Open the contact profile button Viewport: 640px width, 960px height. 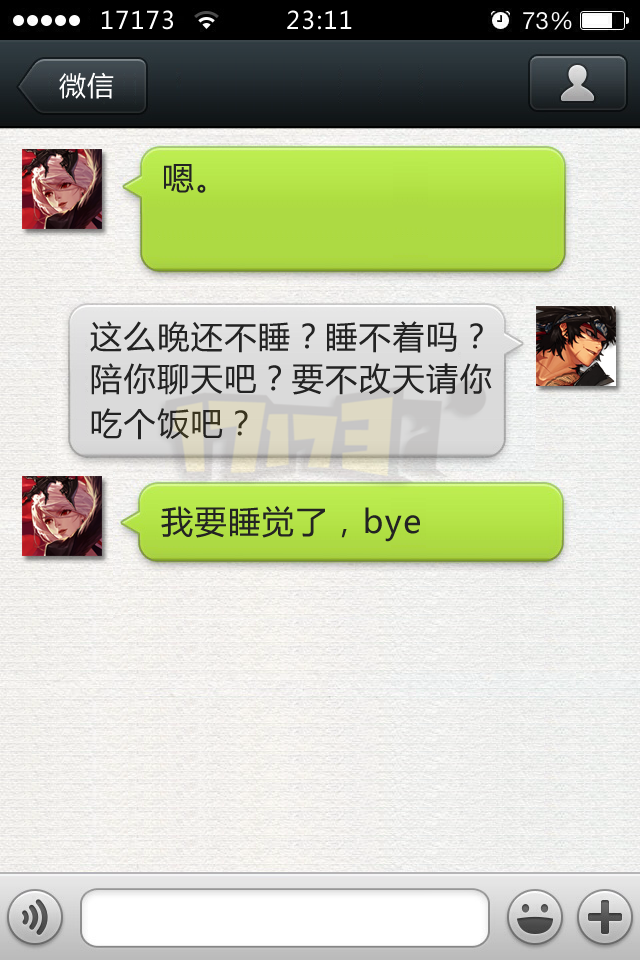click(577, 84)
